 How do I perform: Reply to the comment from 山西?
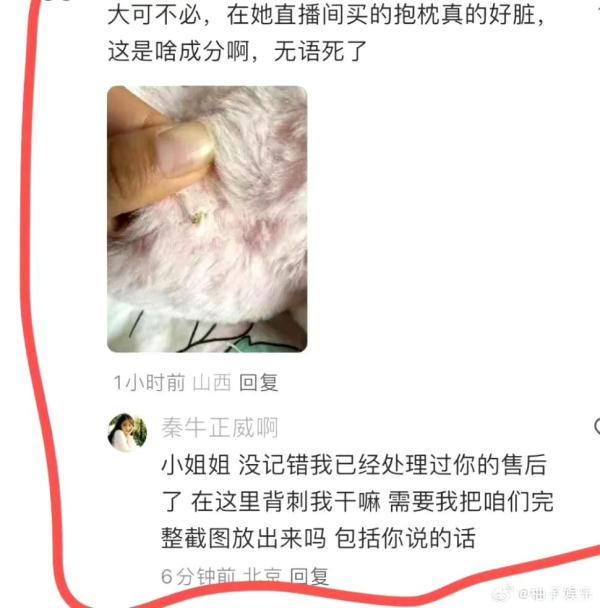pyautogui.click(x=259, y=382)
